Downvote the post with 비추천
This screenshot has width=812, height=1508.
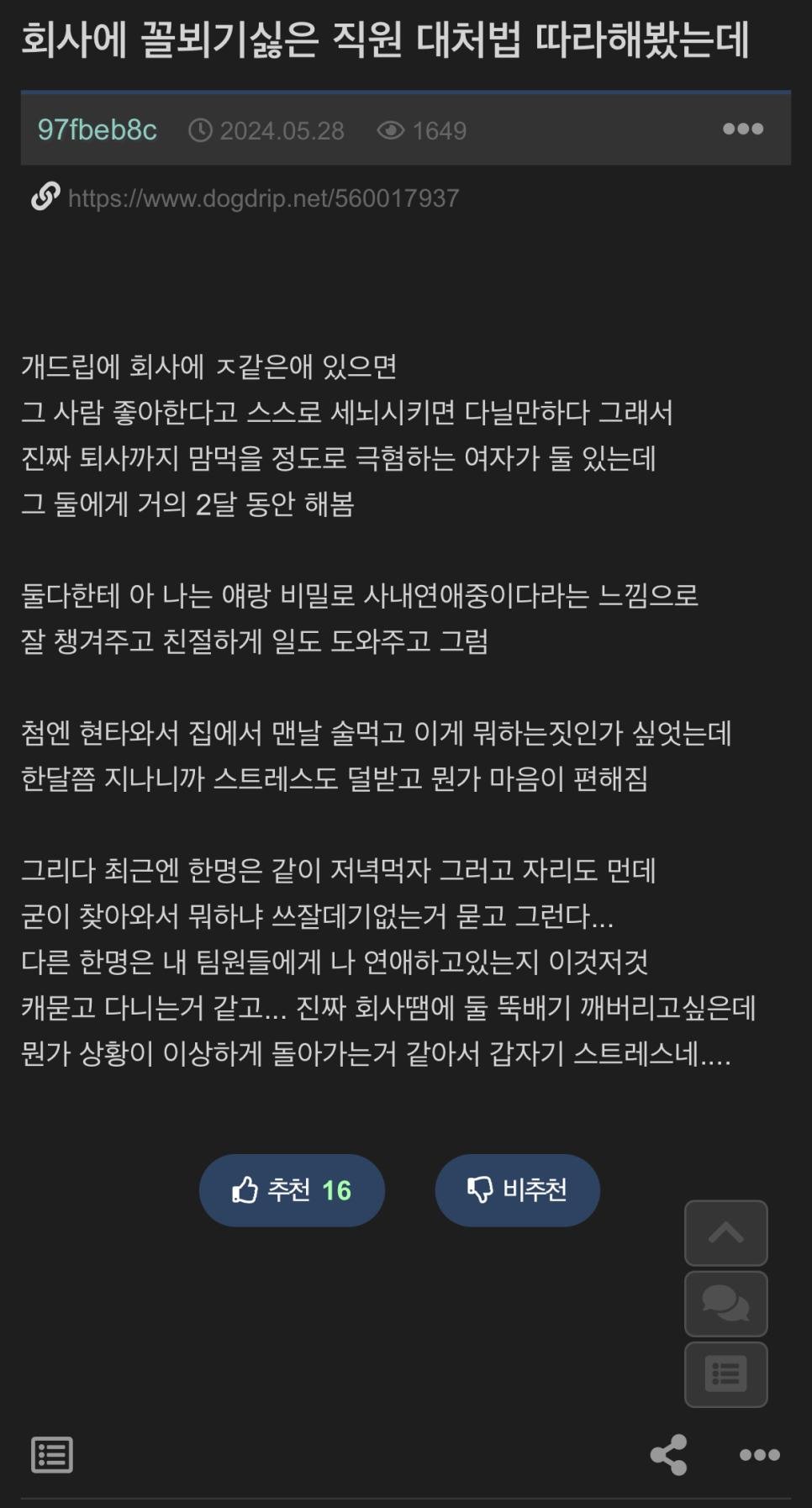click(517, 1189)
